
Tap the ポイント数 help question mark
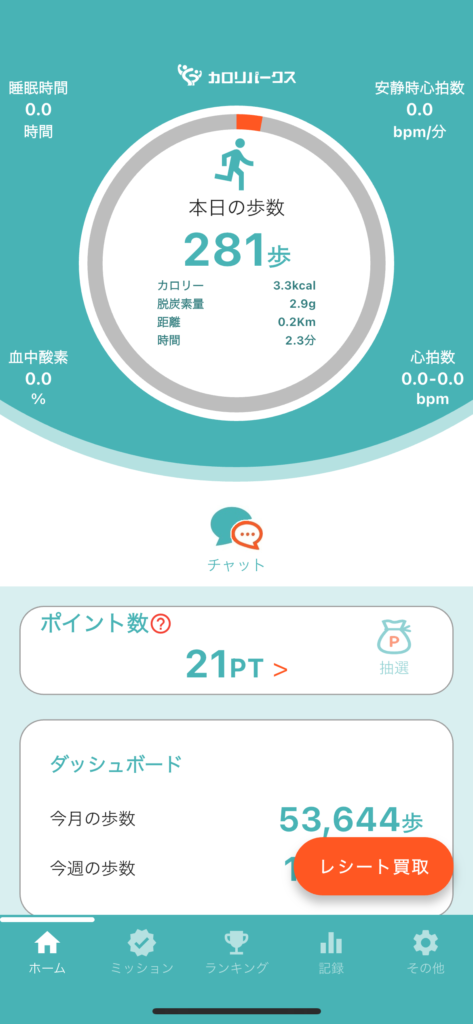[x=161, y=625]
